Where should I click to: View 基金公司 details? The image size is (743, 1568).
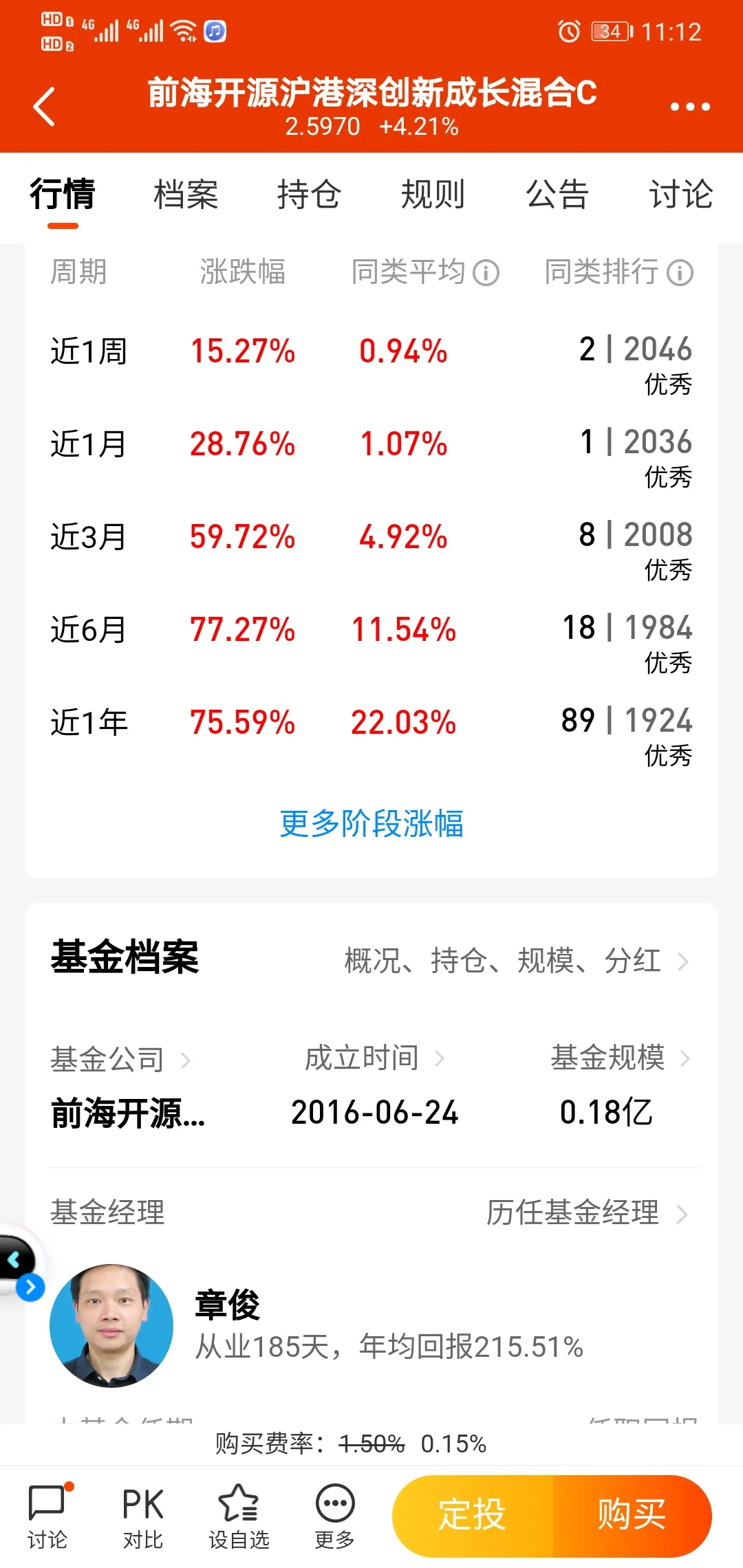120,1059
